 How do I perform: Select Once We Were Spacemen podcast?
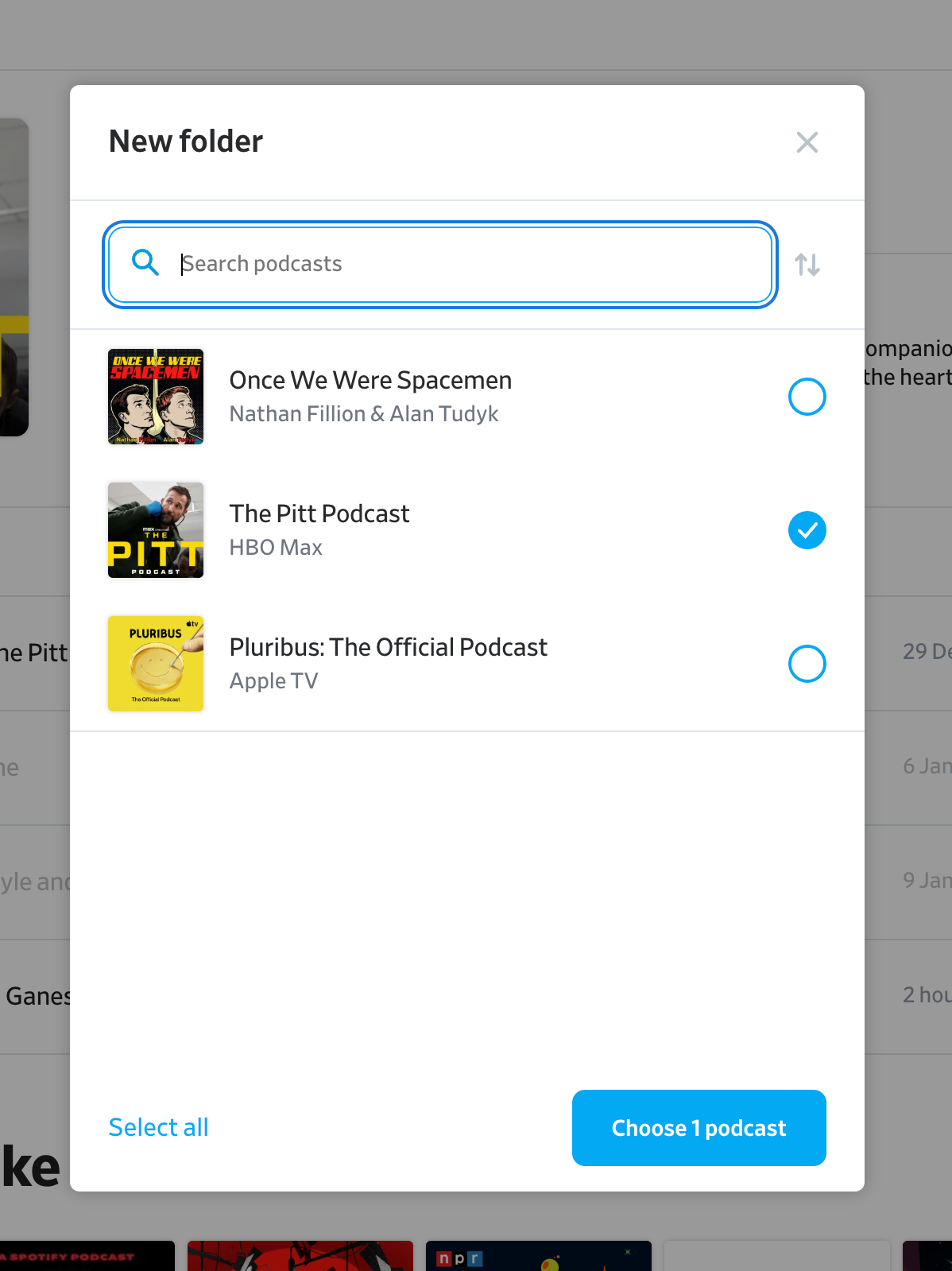807,397
